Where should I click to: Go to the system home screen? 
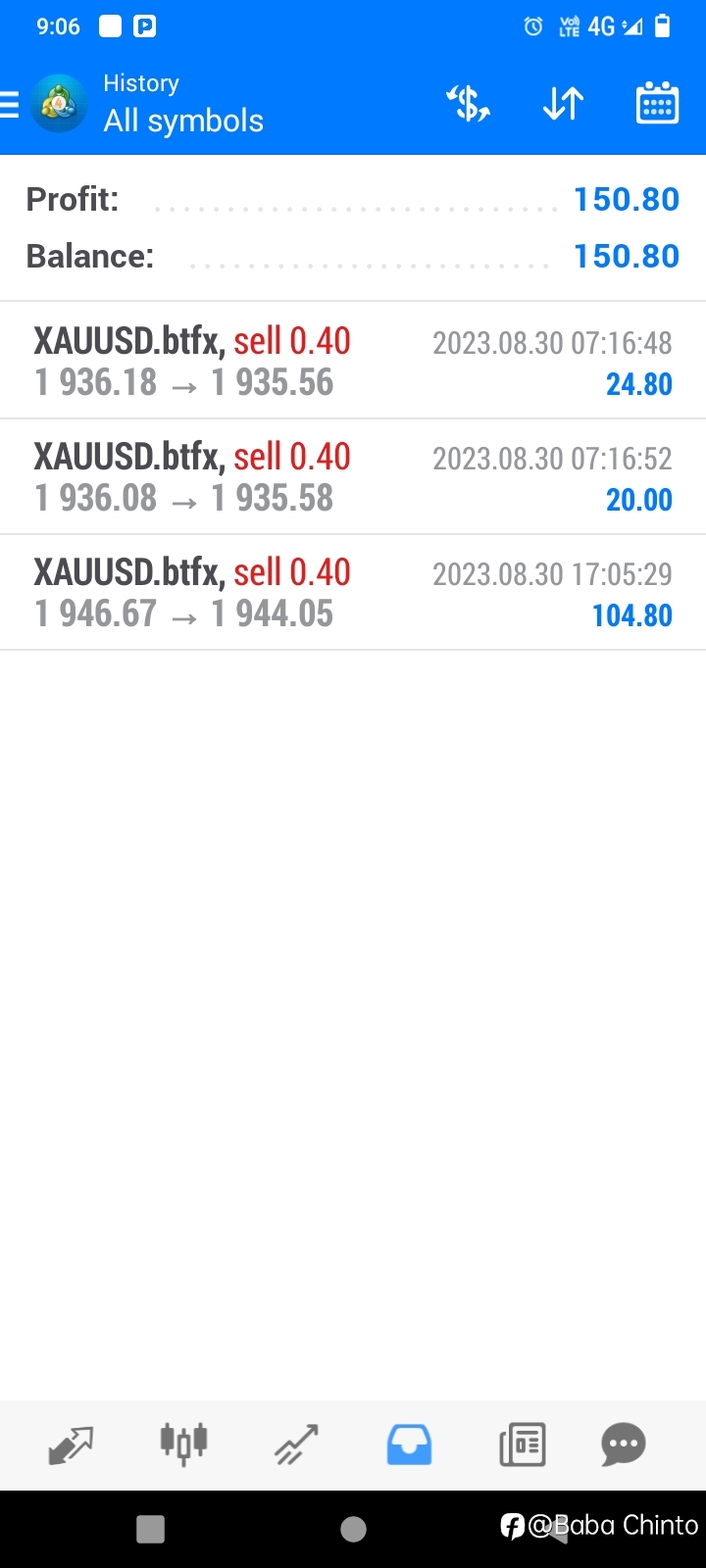(x=353, y=1529)
